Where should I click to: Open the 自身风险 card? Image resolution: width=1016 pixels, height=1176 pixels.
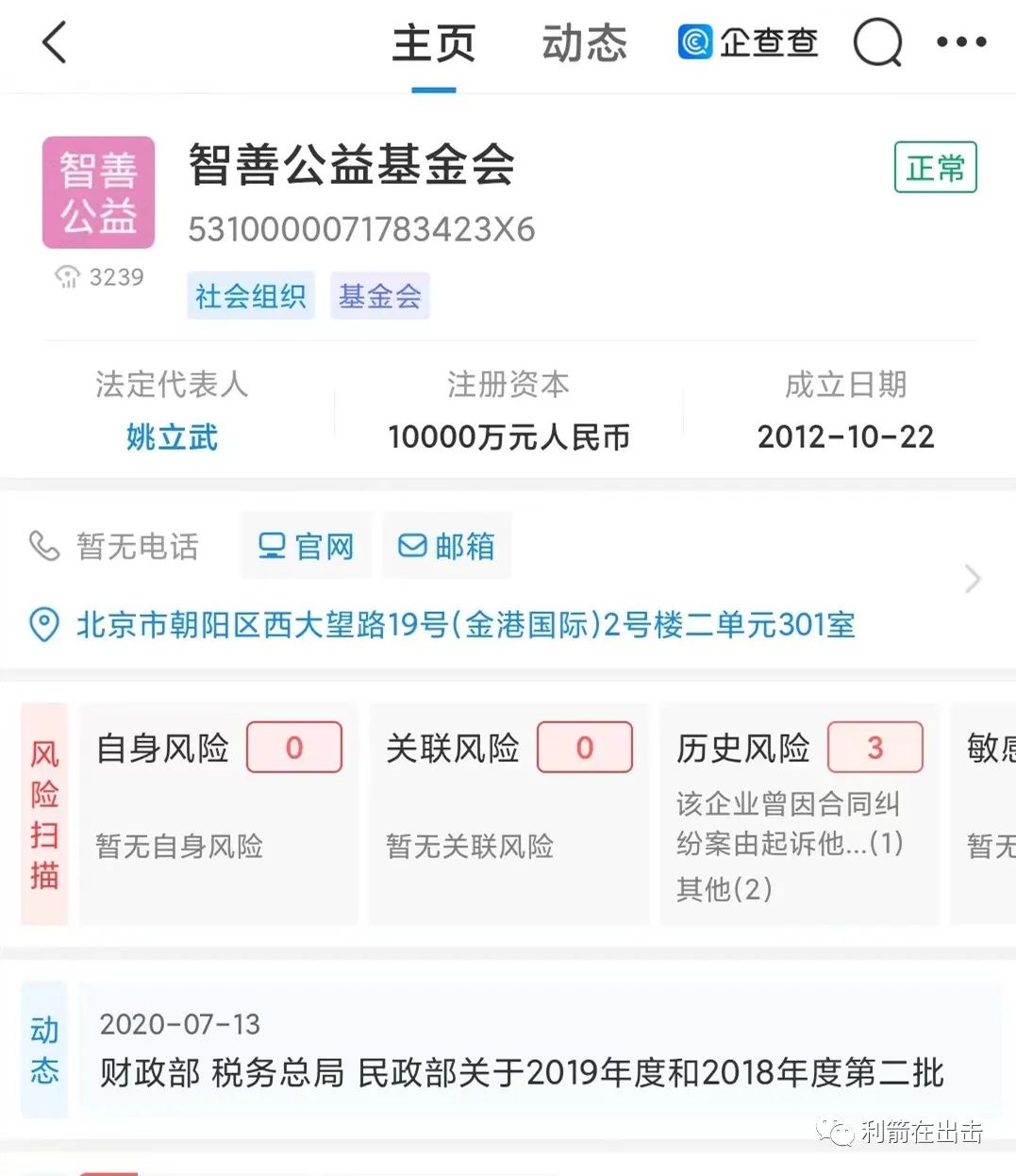coord(218,813)
